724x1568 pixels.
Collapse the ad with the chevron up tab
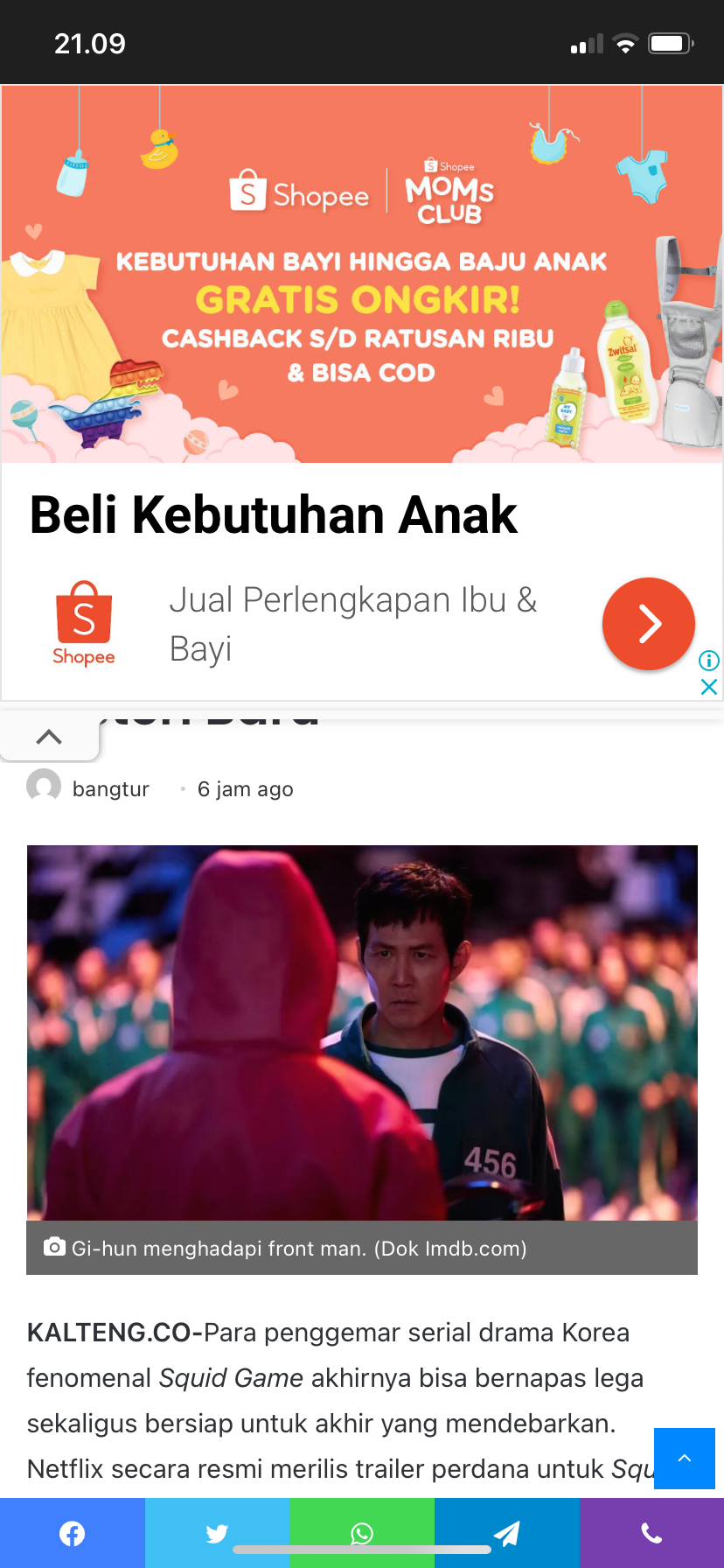click(49, 737)
